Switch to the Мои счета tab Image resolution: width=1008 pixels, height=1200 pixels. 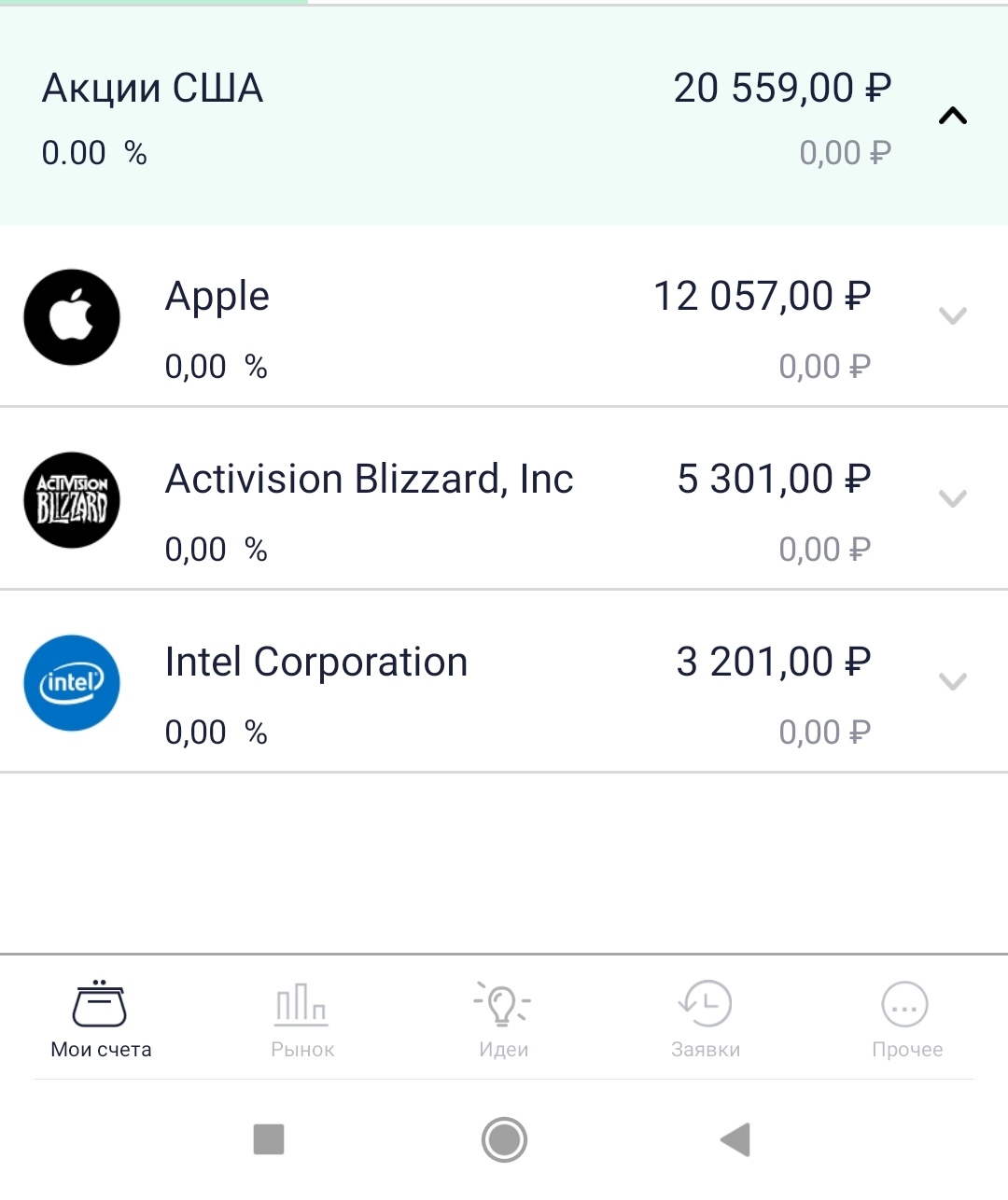(x=101, y=1019)
